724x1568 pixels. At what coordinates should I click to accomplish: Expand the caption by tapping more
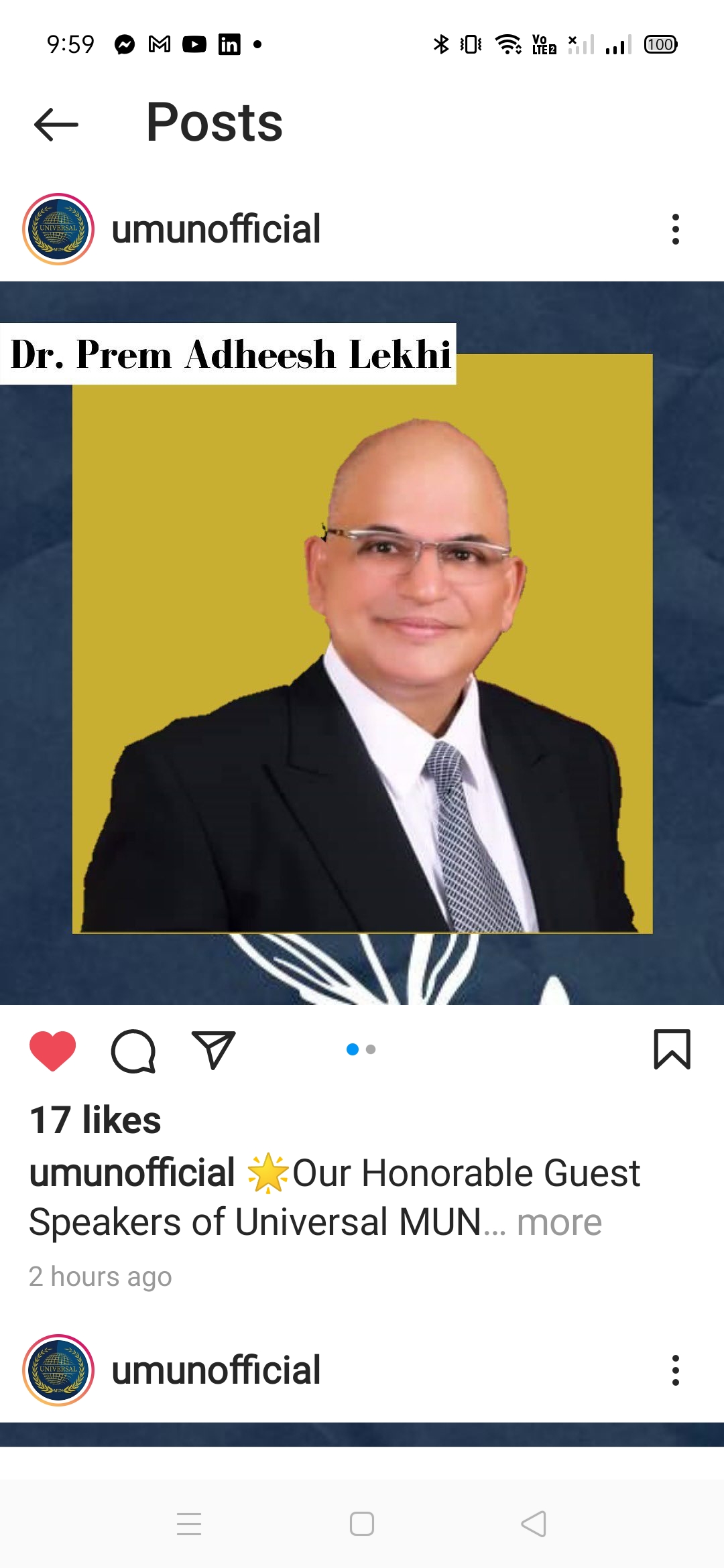560,1222
